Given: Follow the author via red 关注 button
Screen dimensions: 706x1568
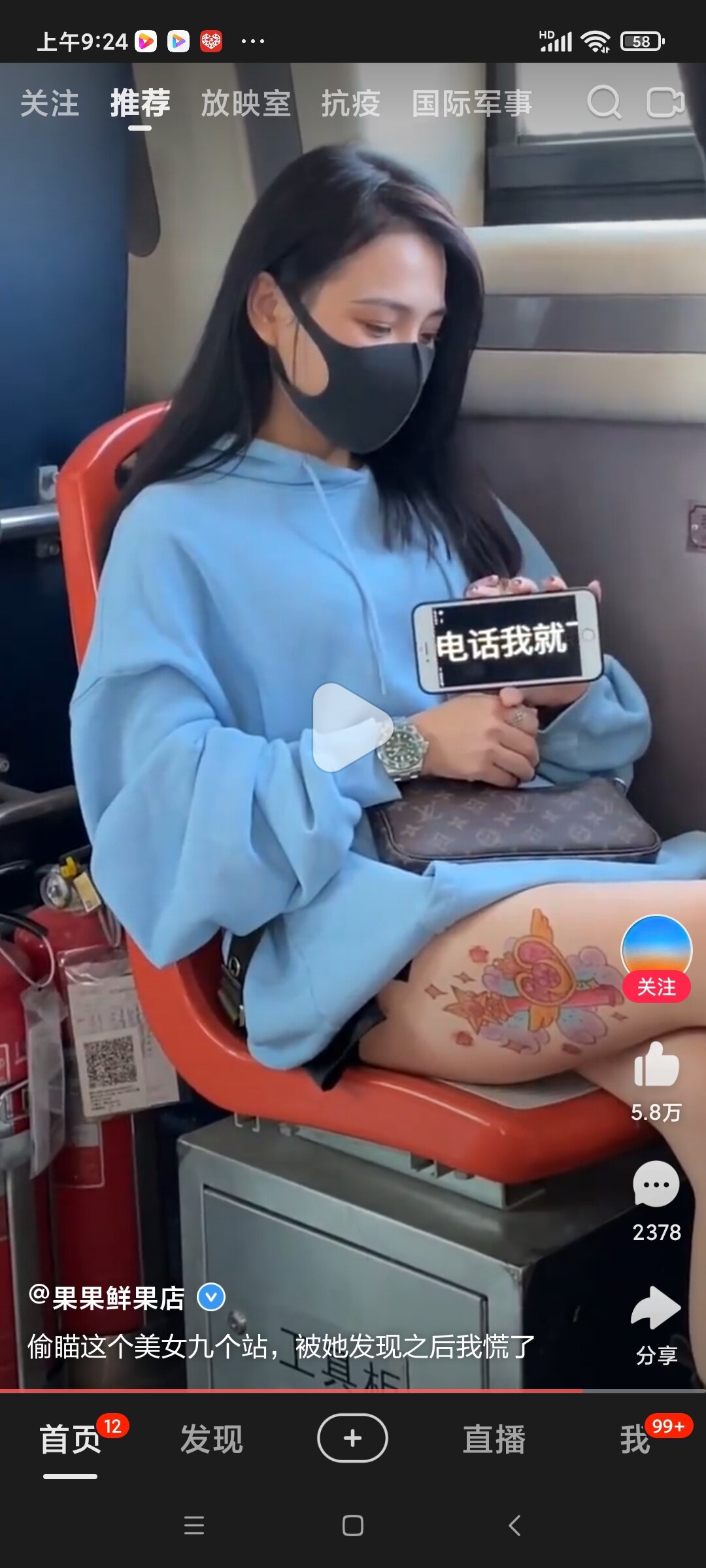Looking at the screenshot, I should coord(656,987).
